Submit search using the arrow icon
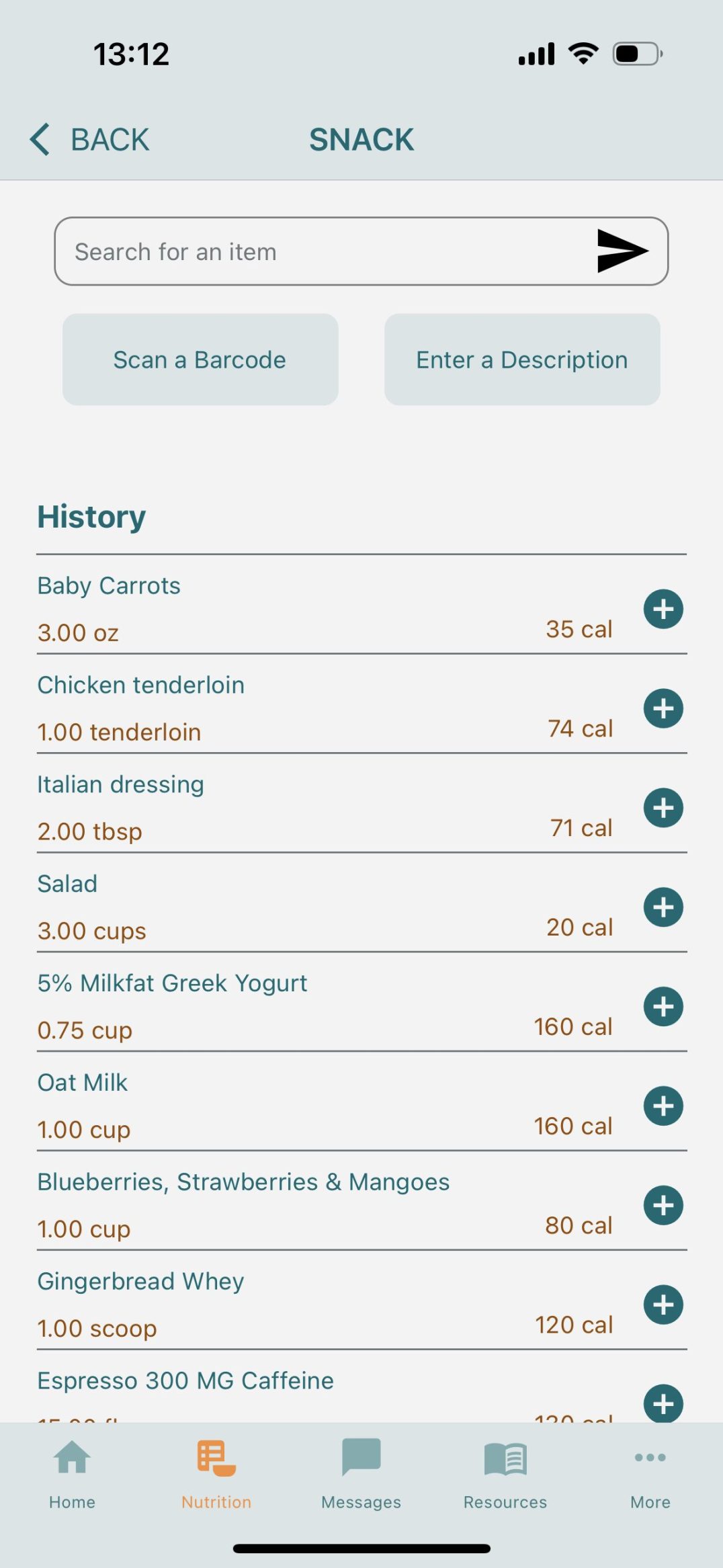Screen dimensions: 723x1568 click(622, 251)
